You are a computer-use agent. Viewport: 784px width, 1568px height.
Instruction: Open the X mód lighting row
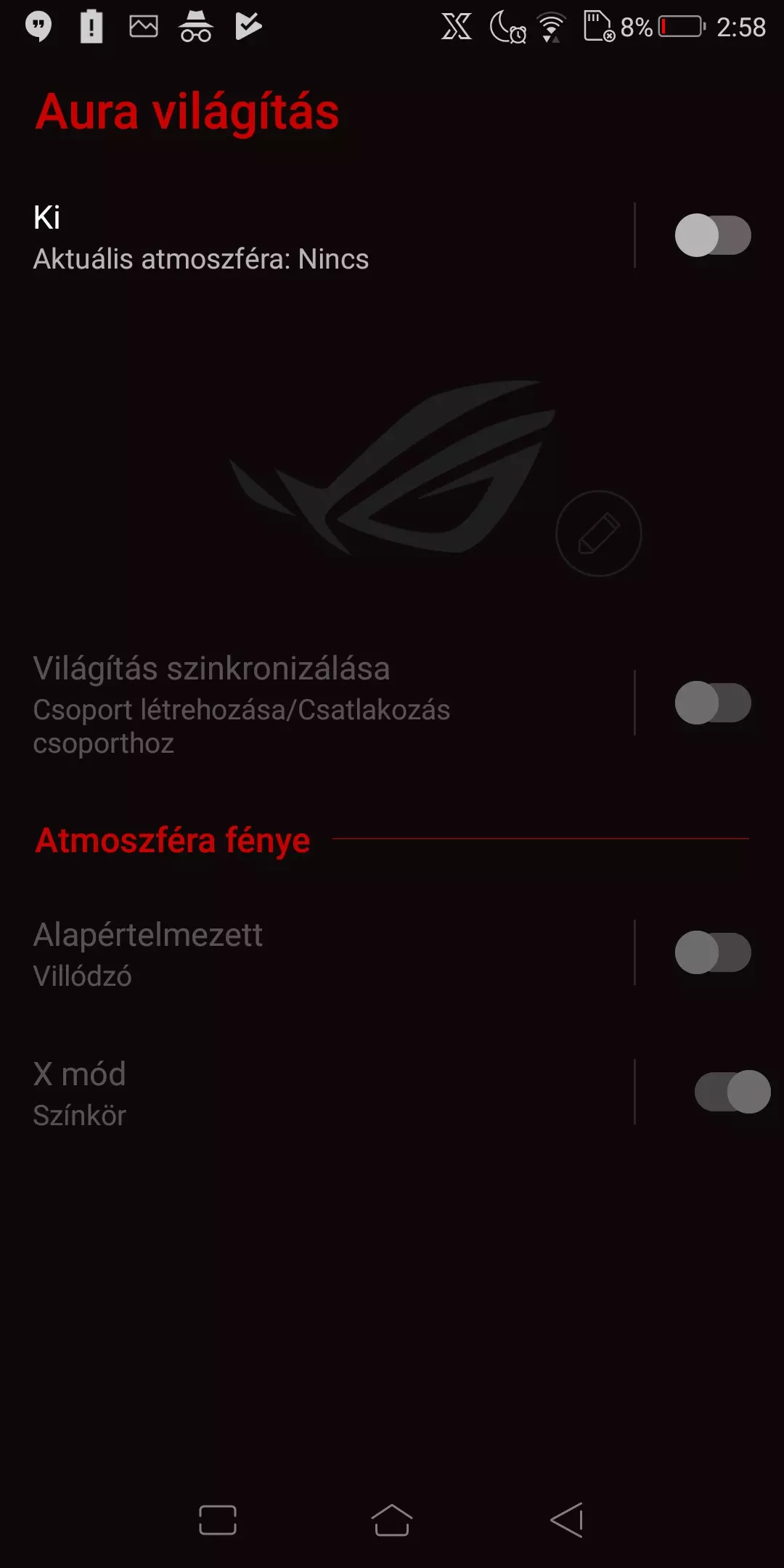coord(318,1093)
